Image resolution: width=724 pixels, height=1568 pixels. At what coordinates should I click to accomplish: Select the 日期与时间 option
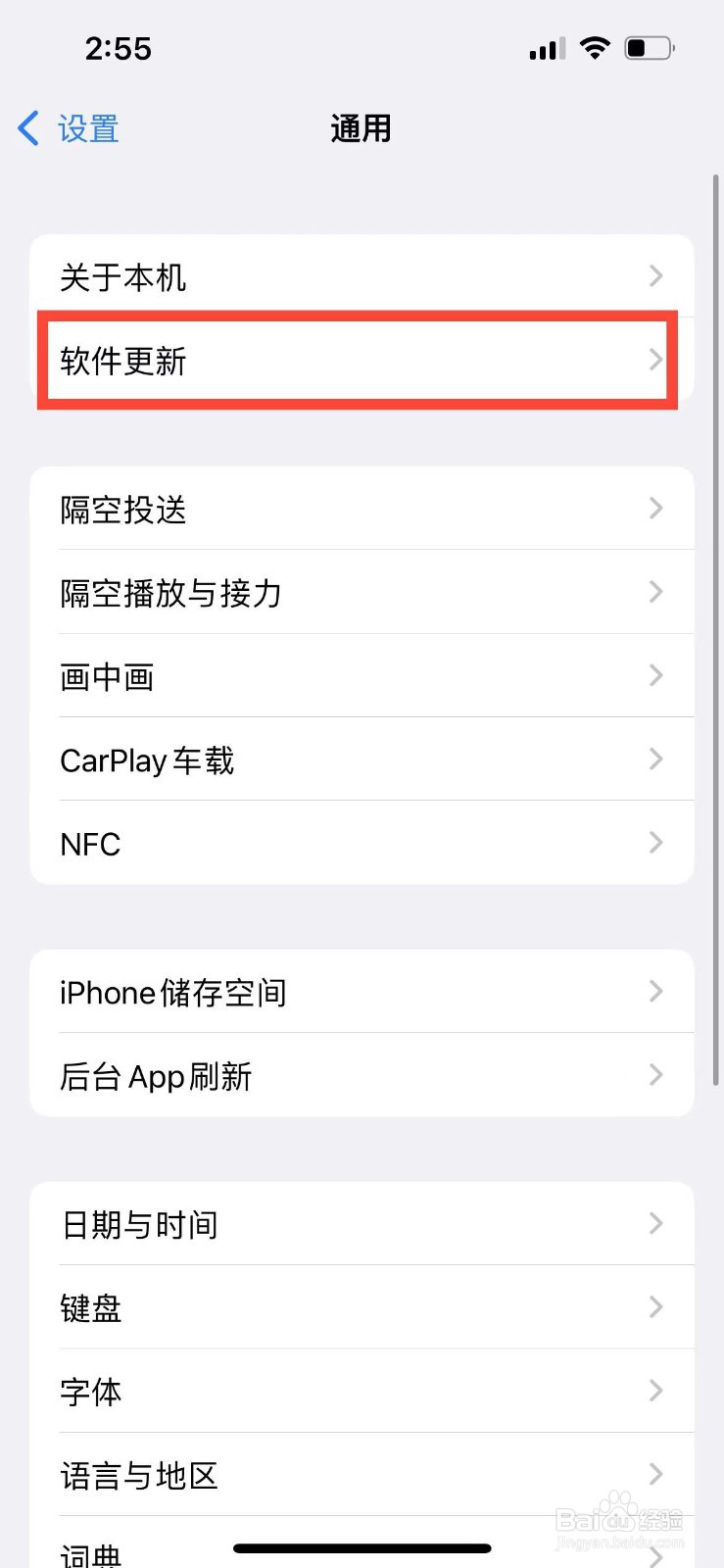362,1224
